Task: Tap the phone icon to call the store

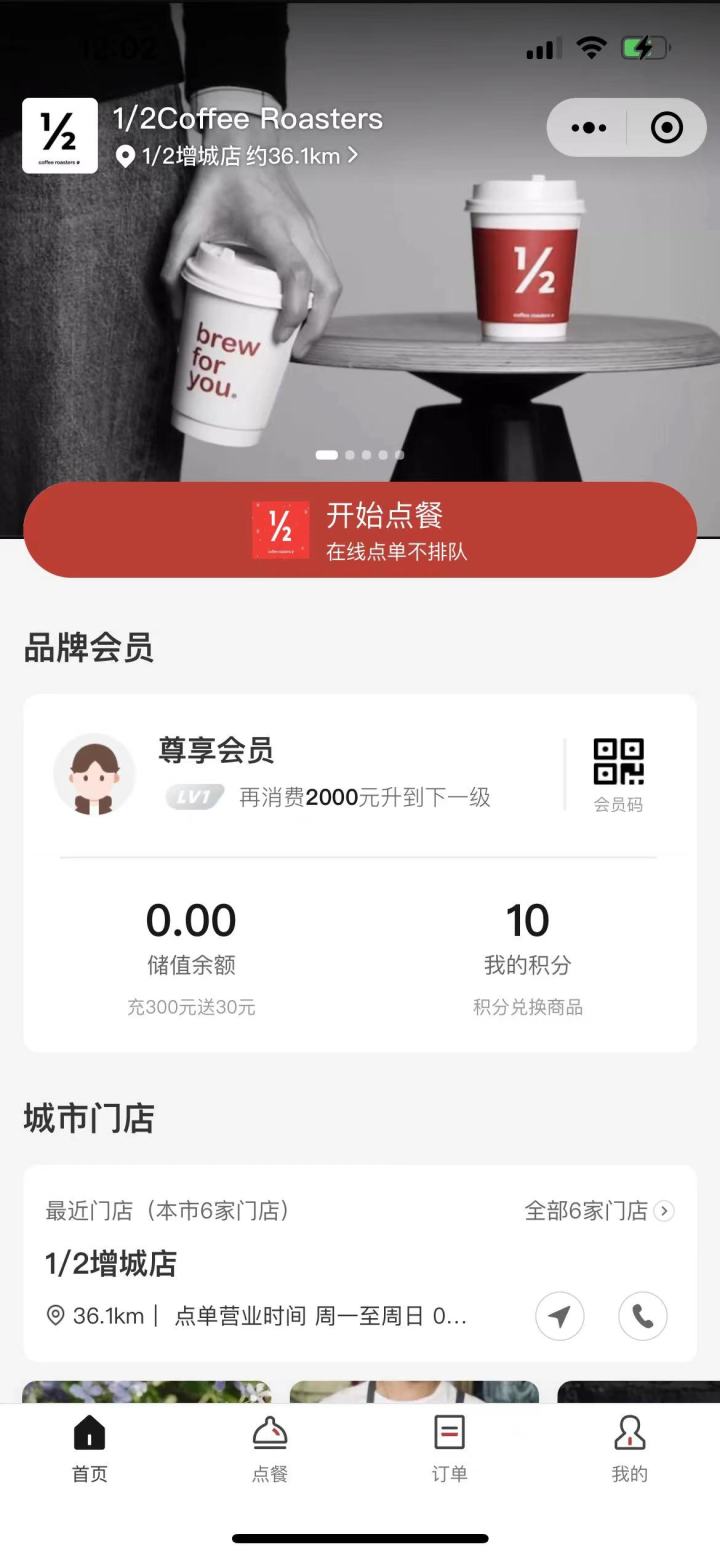Action: [642, 1317]
